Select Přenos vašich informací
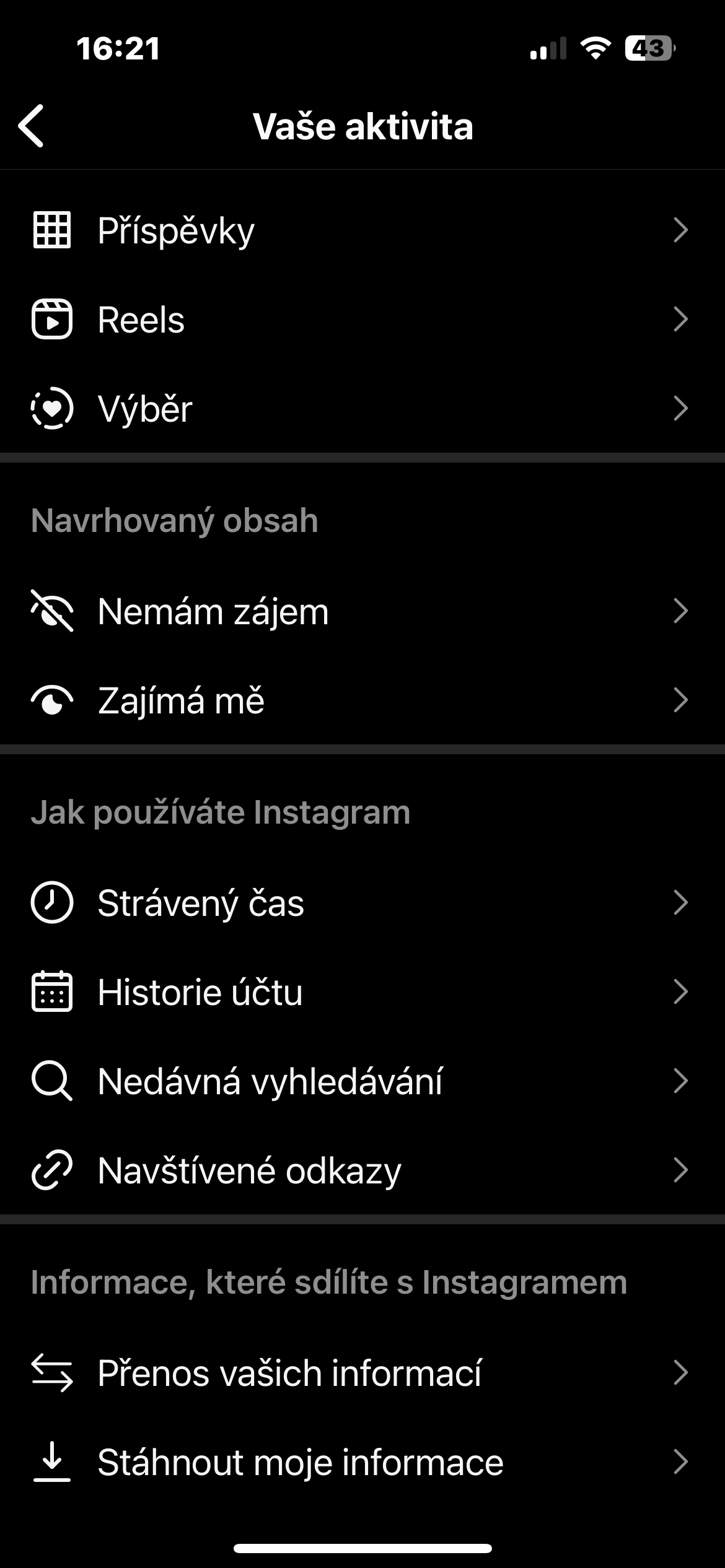Viewport: 725px width, 1568px height. [x=362, y=1374]
